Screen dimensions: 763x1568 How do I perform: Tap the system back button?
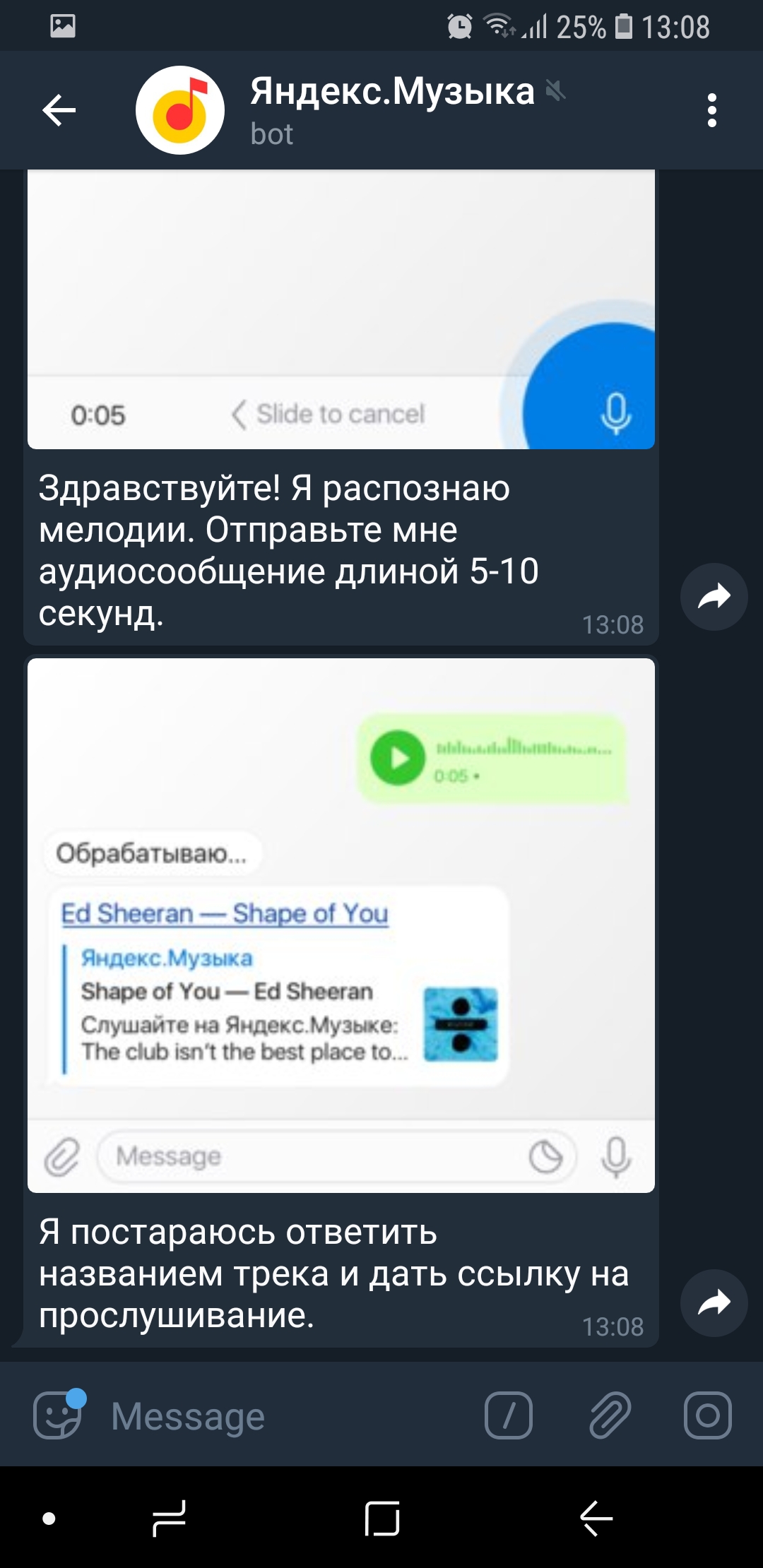point(596,1518)
